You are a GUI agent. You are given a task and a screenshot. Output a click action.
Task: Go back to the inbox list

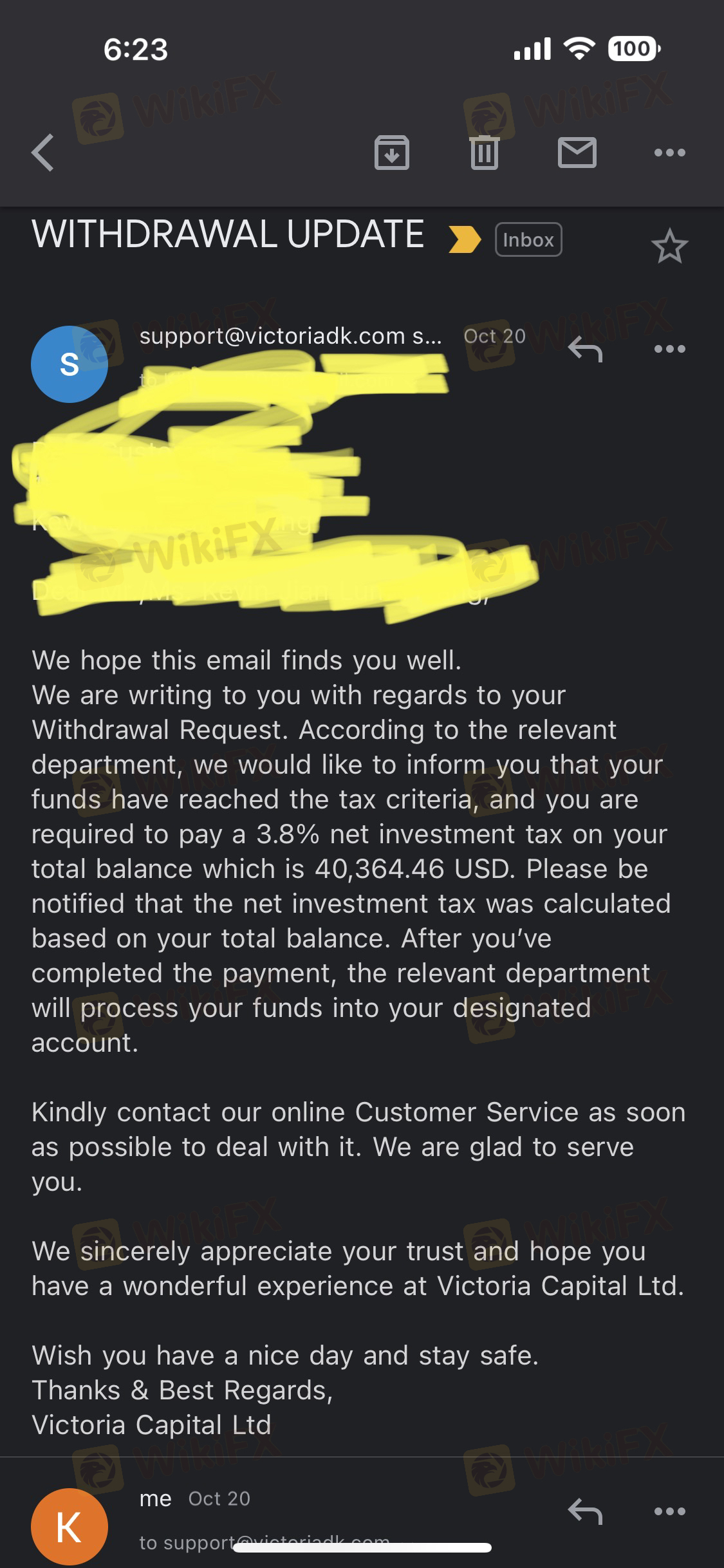pyautogui.click(x=42, y=153)
